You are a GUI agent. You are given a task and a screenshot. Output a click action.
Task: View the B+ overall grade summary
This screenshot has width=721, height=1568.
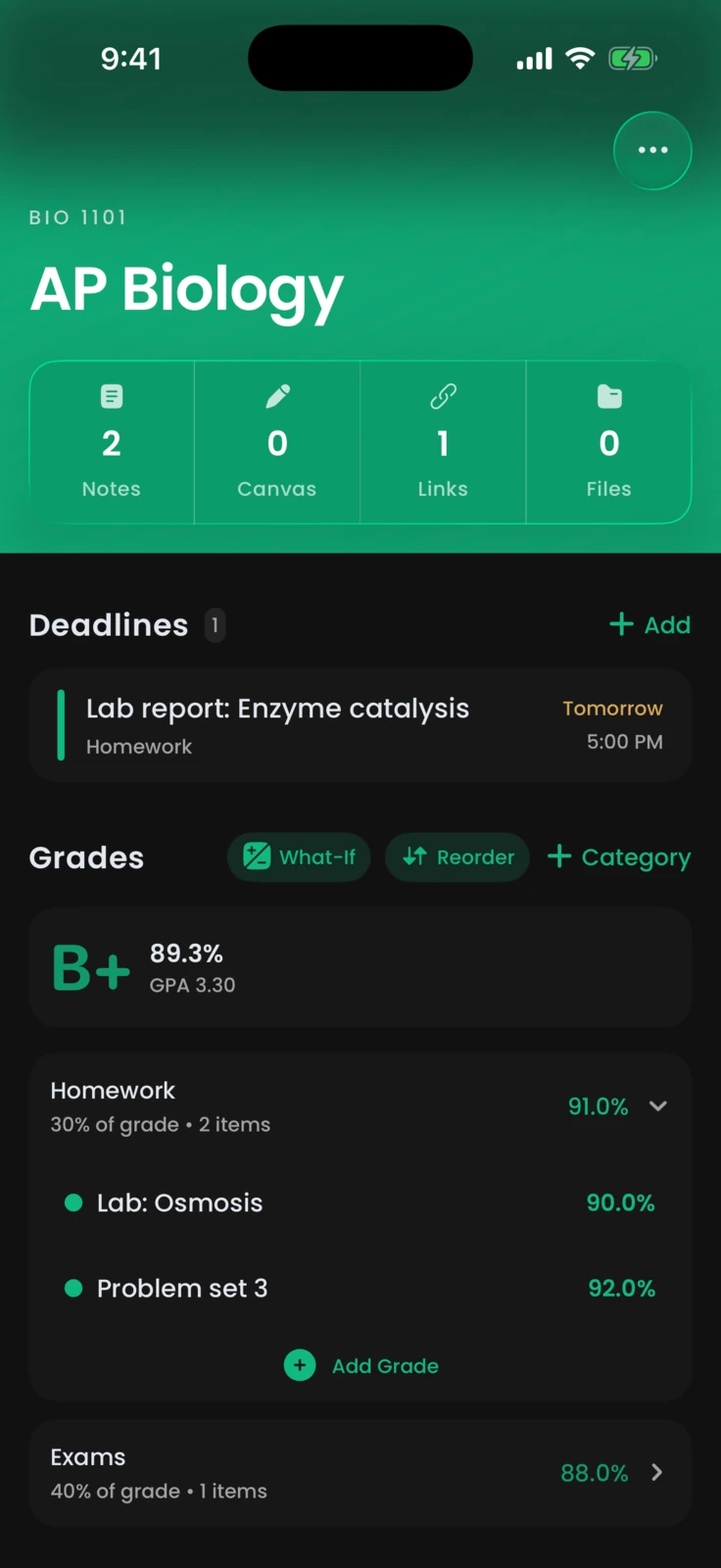(x=360, y=967)
